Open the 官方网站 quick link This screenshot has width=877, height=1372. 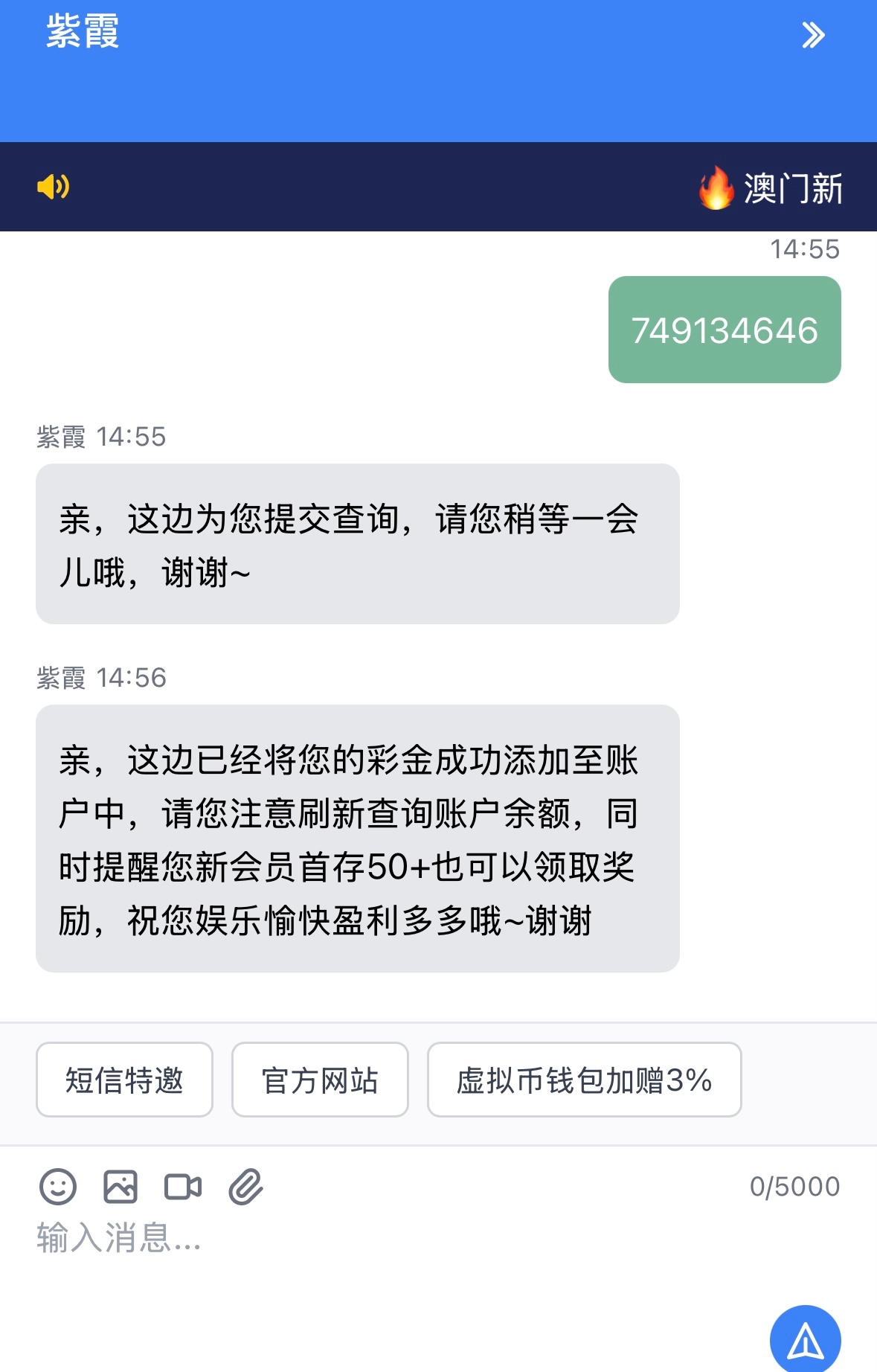tap(320, 1080)
